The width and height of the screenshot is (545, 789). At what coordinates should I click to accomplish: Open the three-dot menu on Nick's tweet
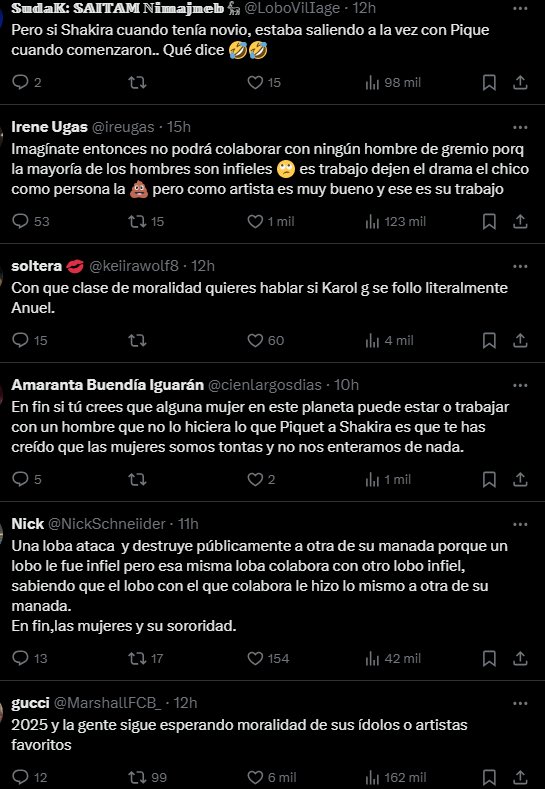point(520,524)
